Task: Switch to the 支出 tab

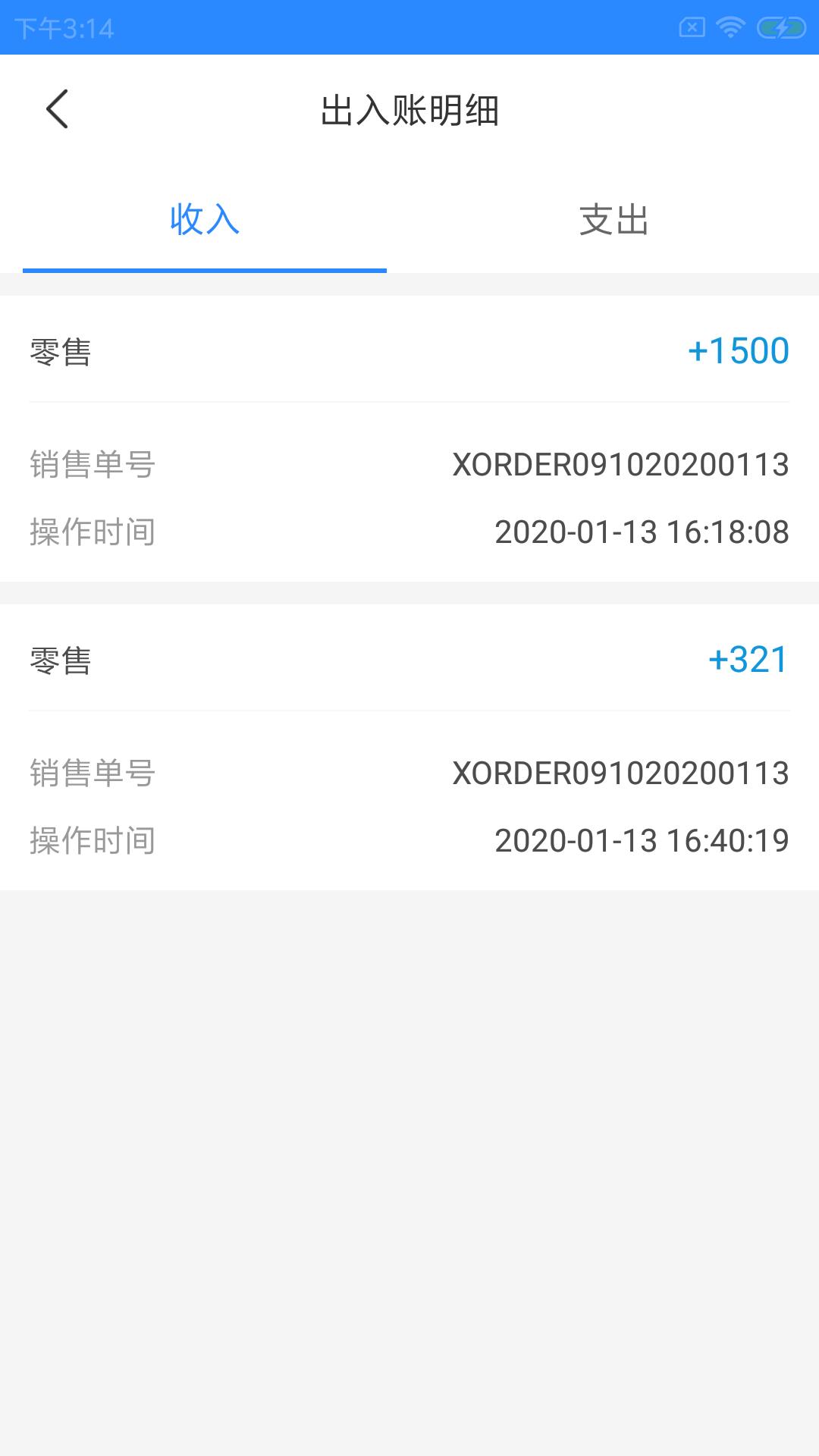Action: tap(613, 221)
